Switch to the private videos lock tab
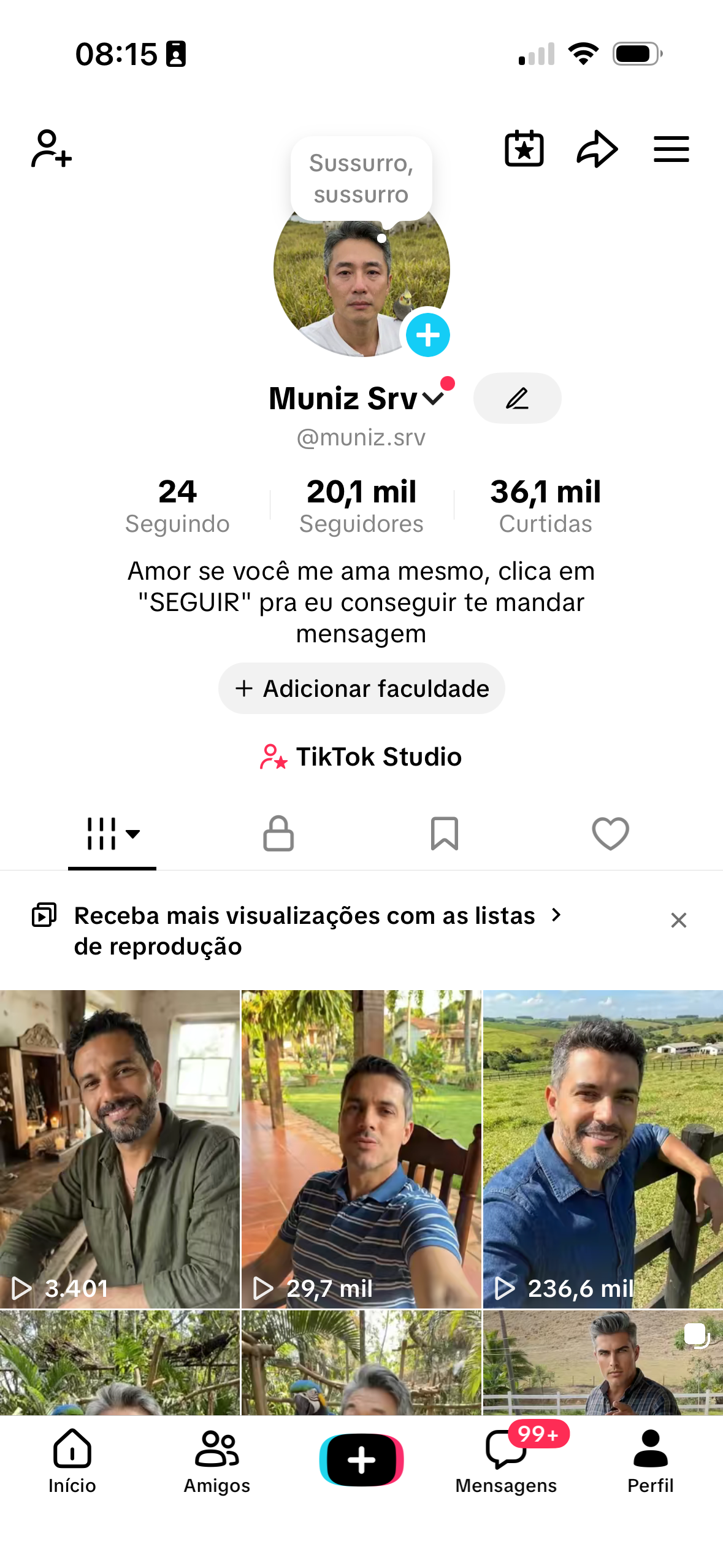723x1568 pixels. click(x=278, y=833)
